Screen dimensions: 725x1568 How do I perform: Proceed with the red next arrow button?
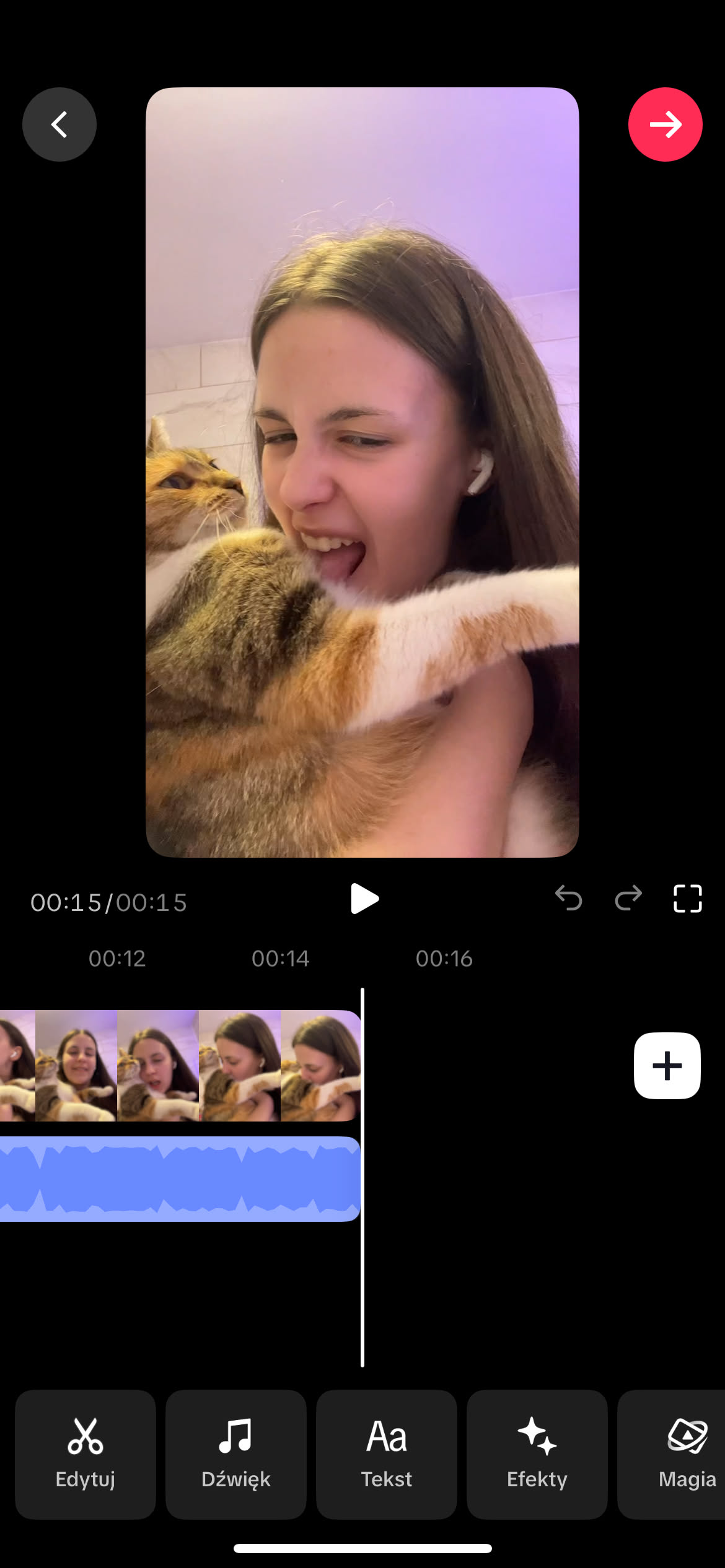pos(665,124)
